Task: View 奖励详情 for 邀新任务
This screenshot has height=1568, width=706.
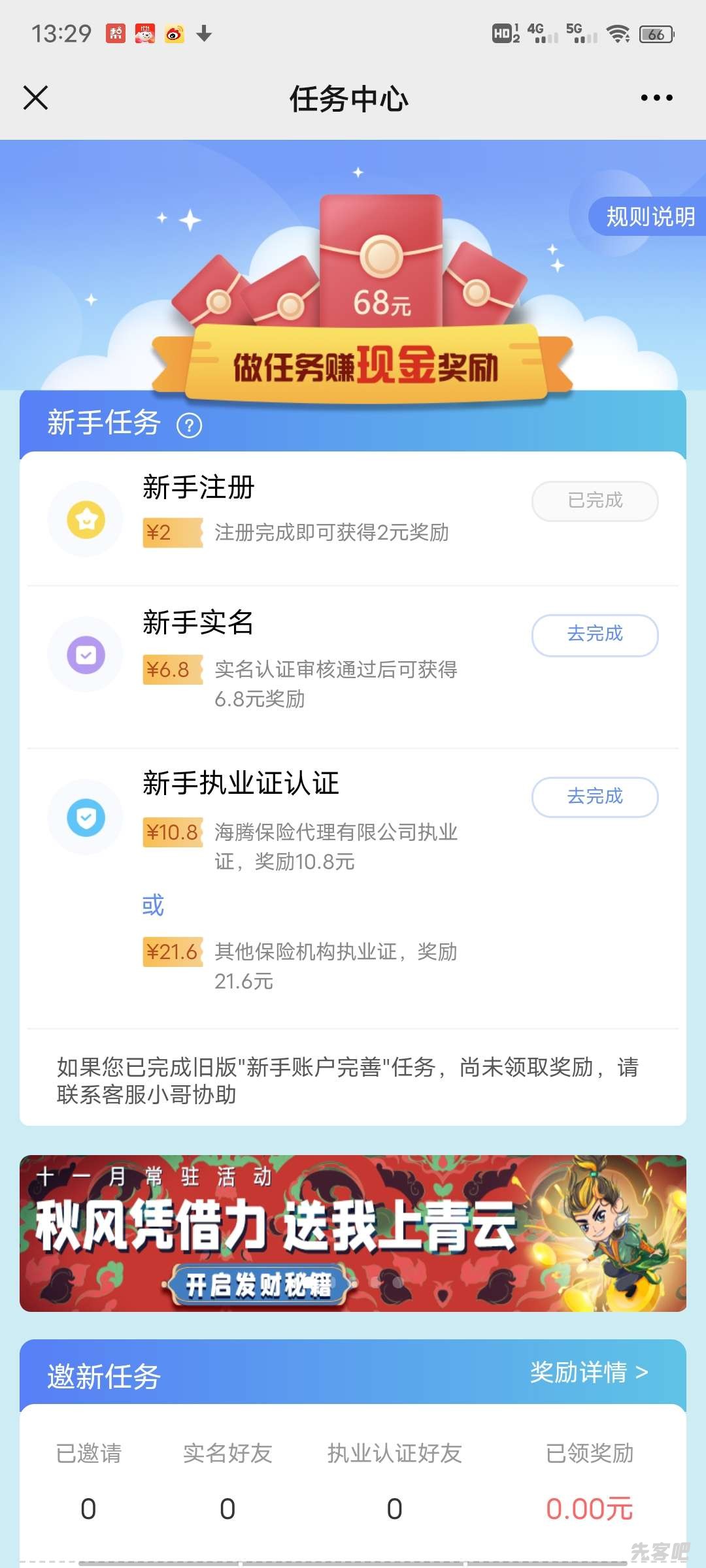Action: pos(588,1373)
